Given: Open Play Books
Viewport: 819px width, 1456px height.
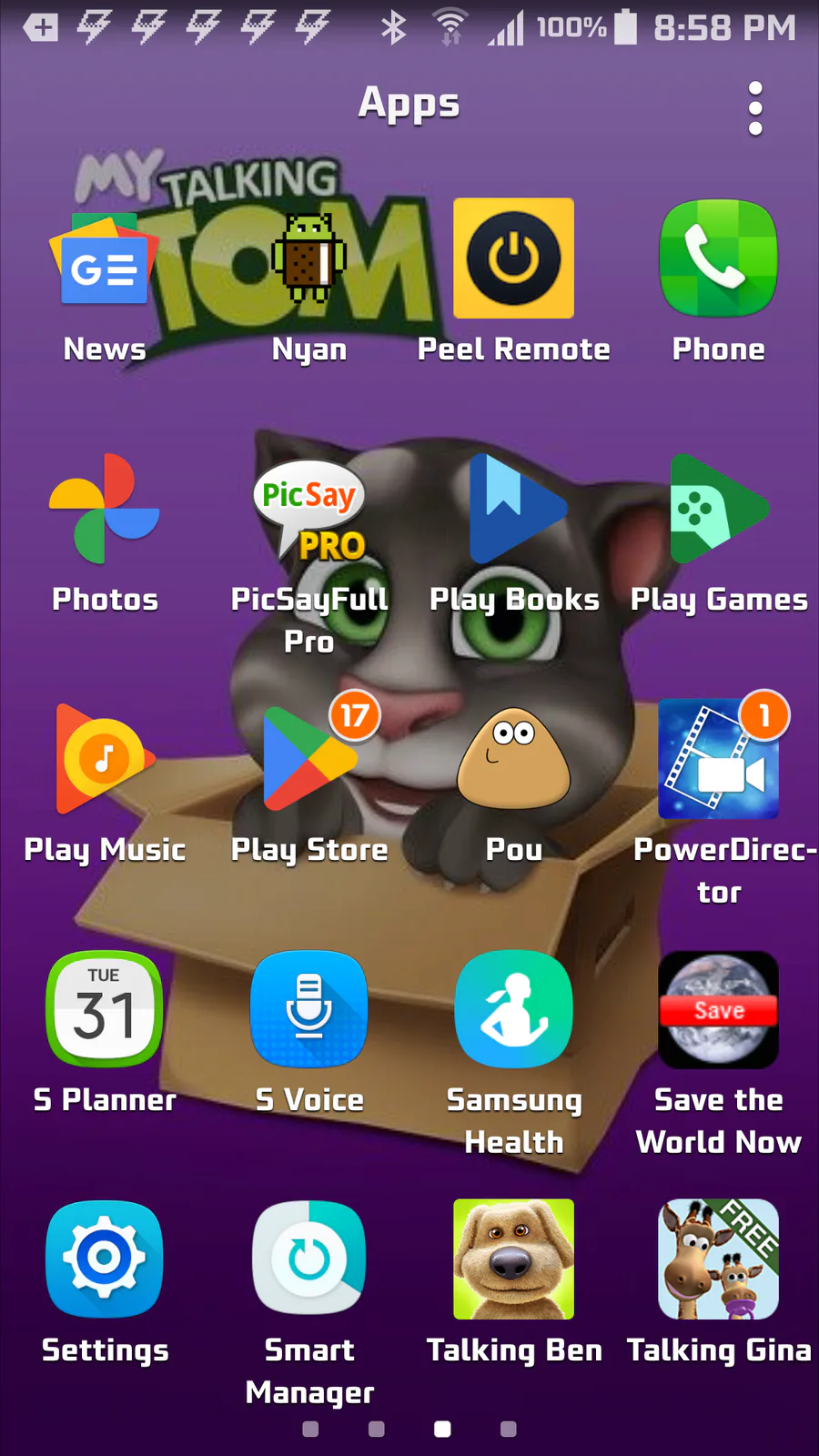Looking at the screenshot, I should pos(513,509).
